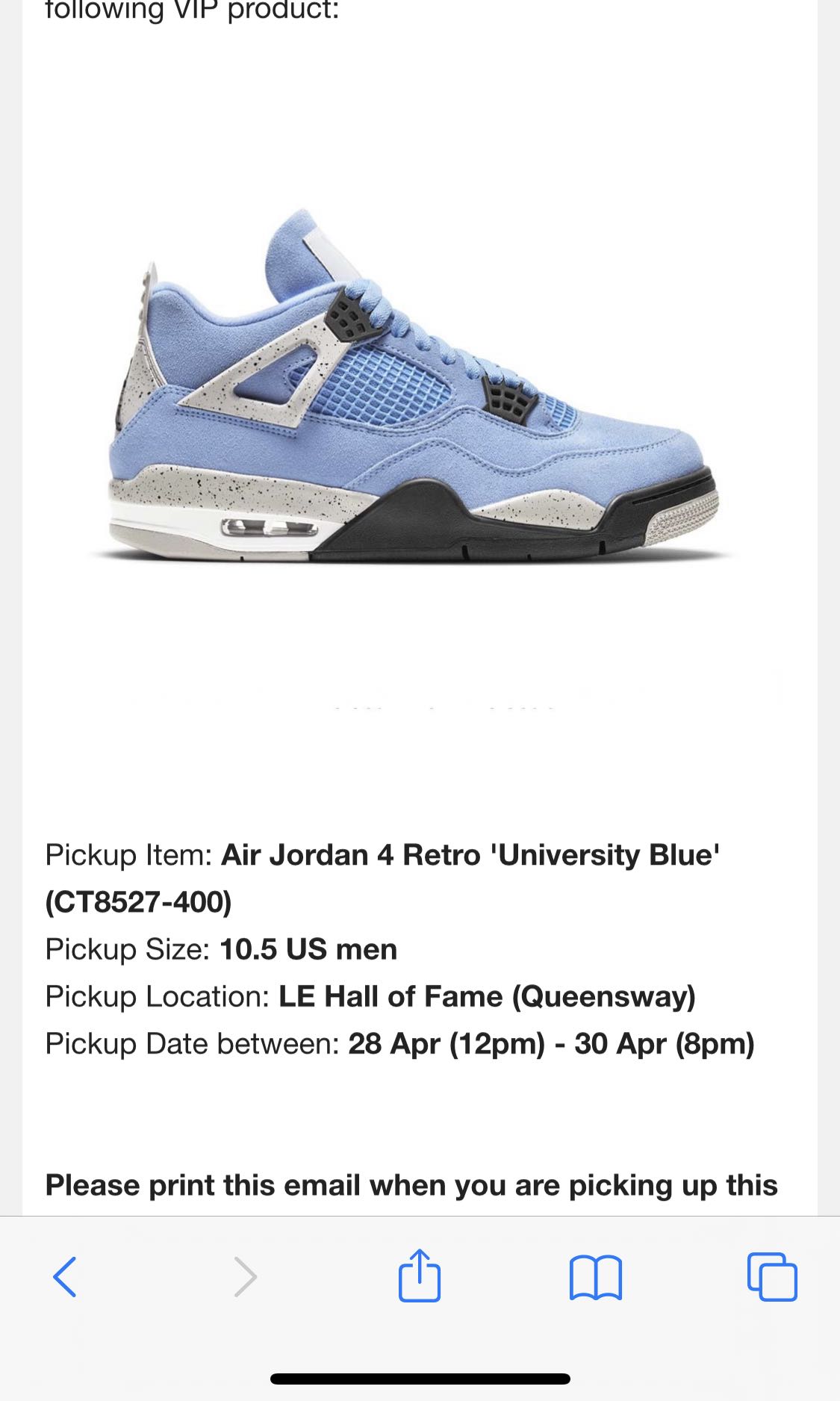Open bookmarks and reading list
Image resolution: width=840 pixels, height=1401 pixels.
[x=595, y=1277]
